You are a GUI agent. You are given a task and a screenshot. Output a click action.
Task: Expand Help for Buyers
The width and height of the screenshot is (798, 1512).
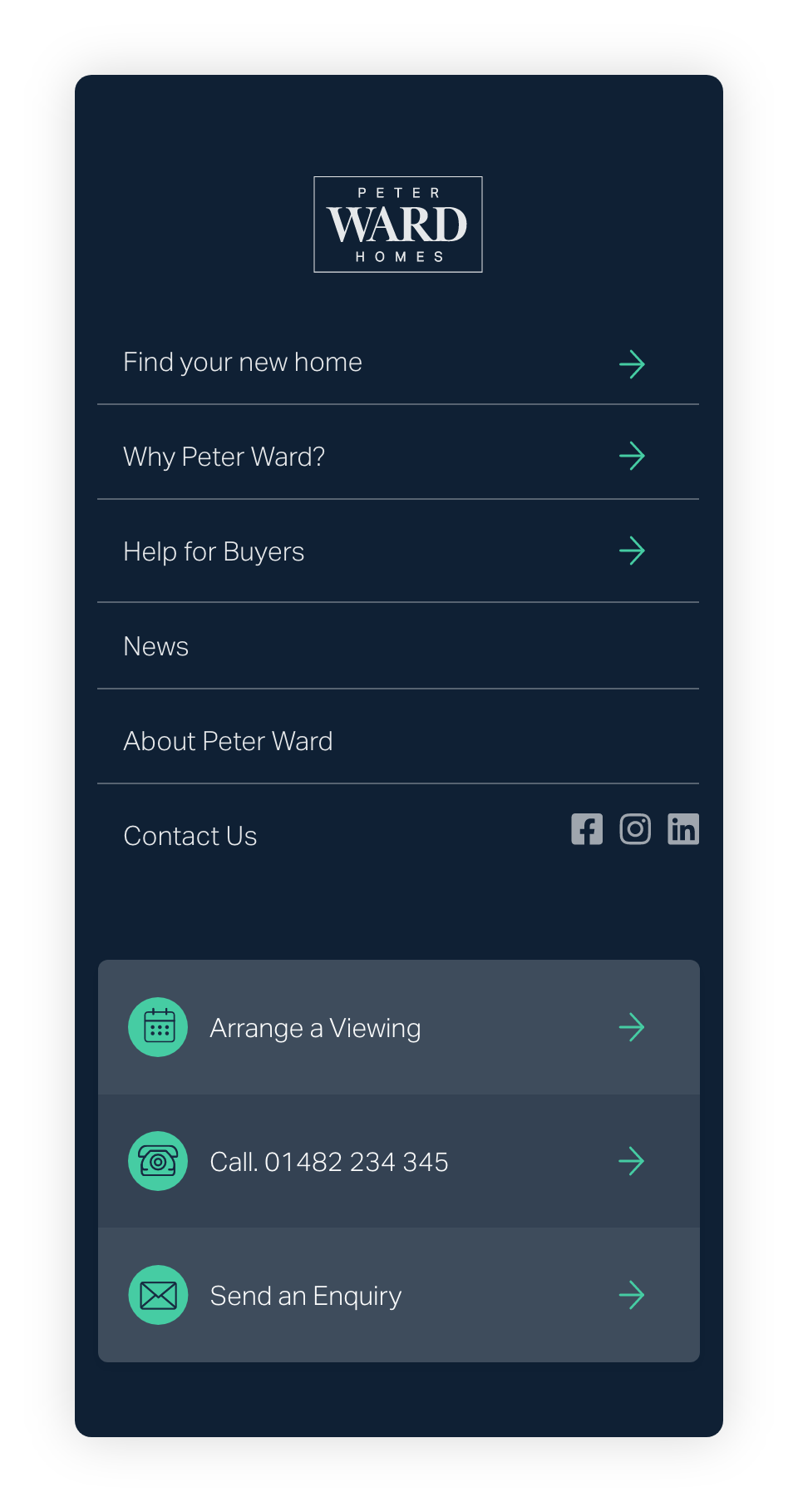point(398,551)
